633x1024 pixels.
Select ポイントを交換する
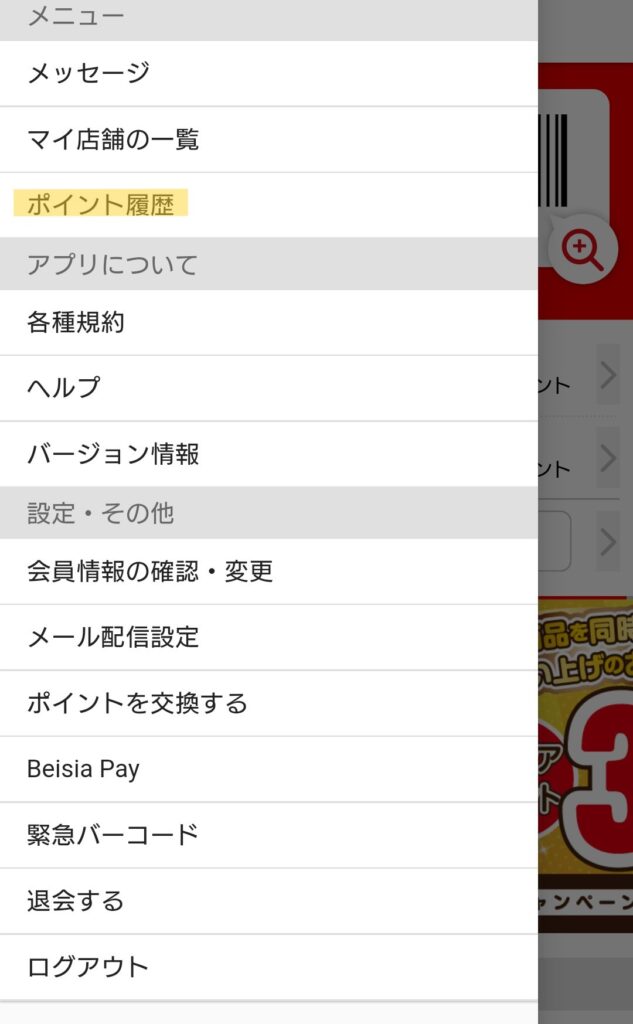137,703
